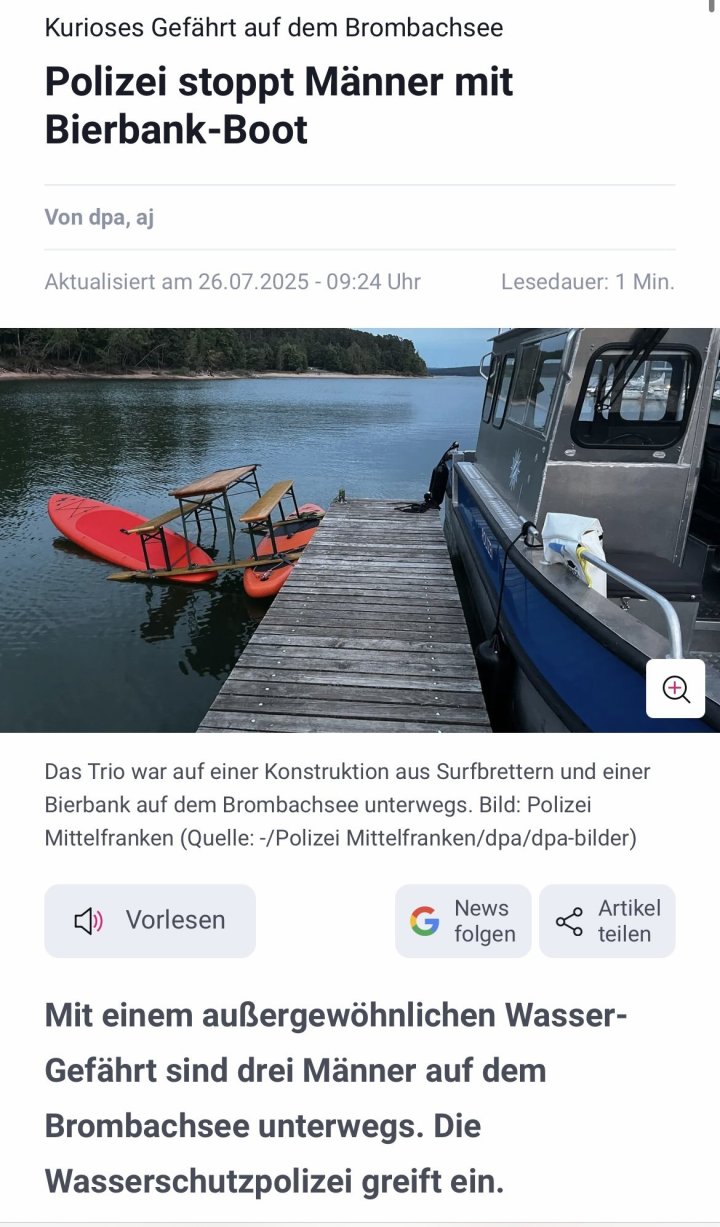Share the article with Artikel teilen
The image size is (720, 1227).
coord(607,921)
